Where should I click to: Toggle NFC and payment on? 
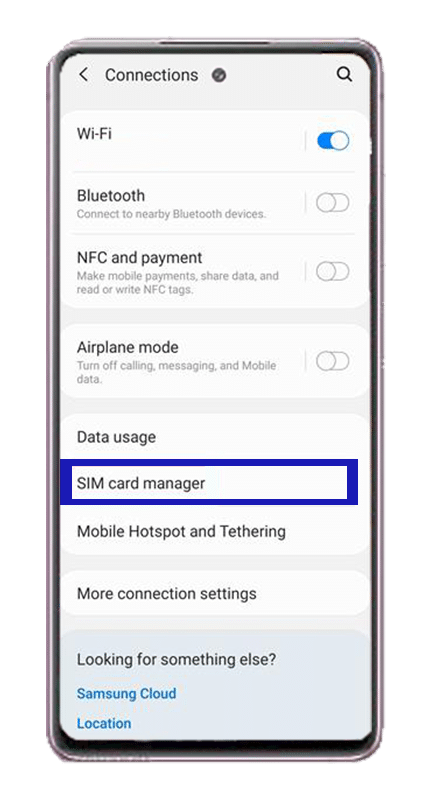point(333,272)
